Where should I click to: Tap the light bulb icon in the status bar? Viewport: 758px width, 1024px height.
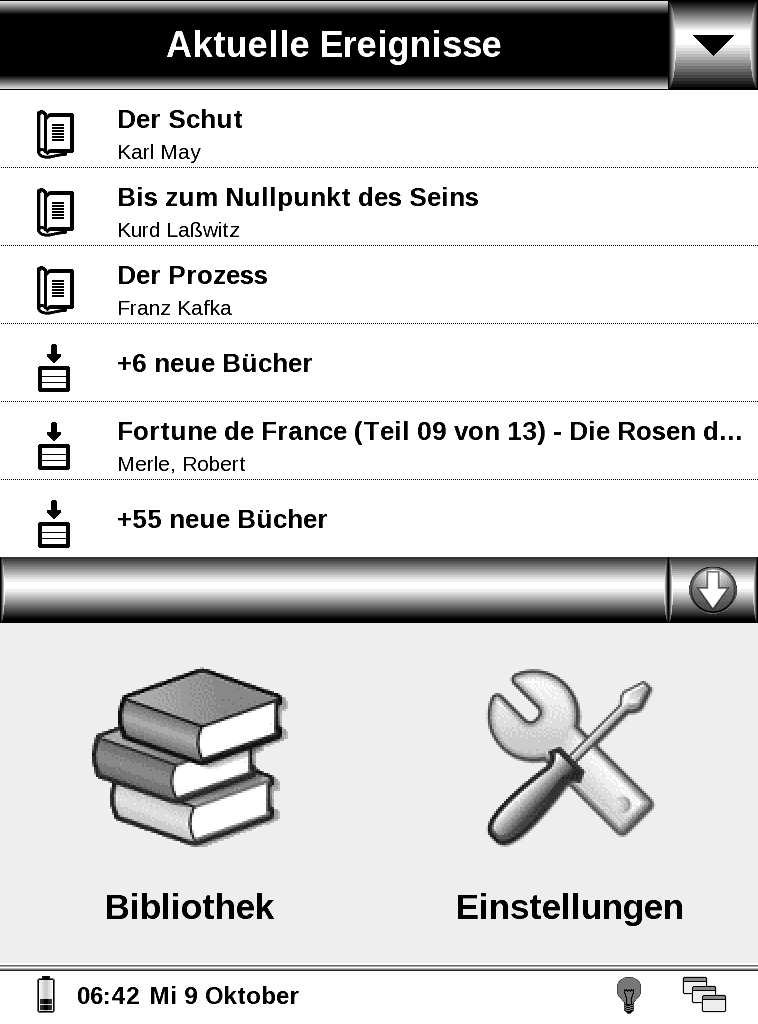(628, 995)
